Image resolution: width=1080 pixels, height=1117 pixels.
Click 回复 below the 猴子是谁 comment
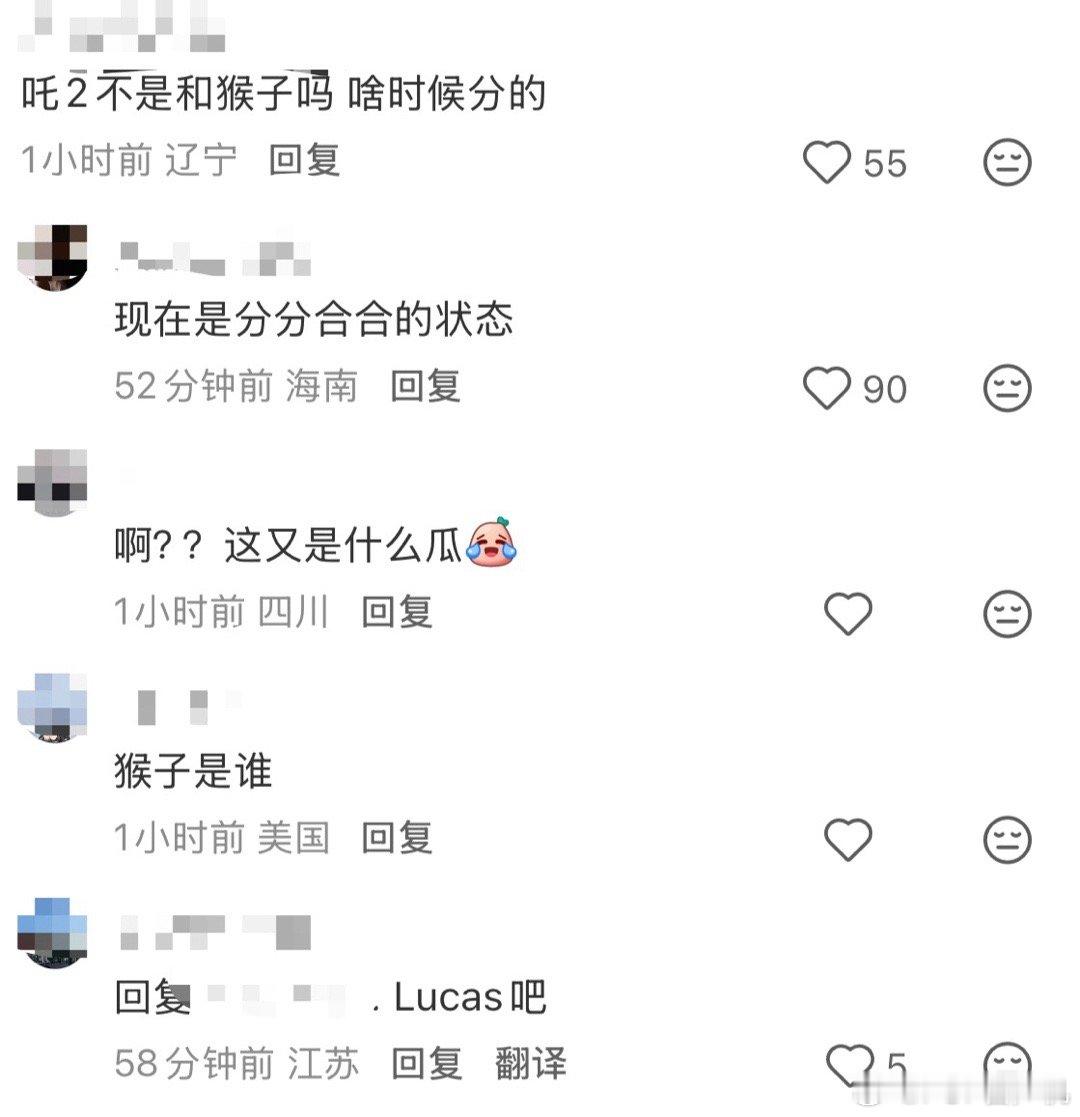click(x=395, y=840)
